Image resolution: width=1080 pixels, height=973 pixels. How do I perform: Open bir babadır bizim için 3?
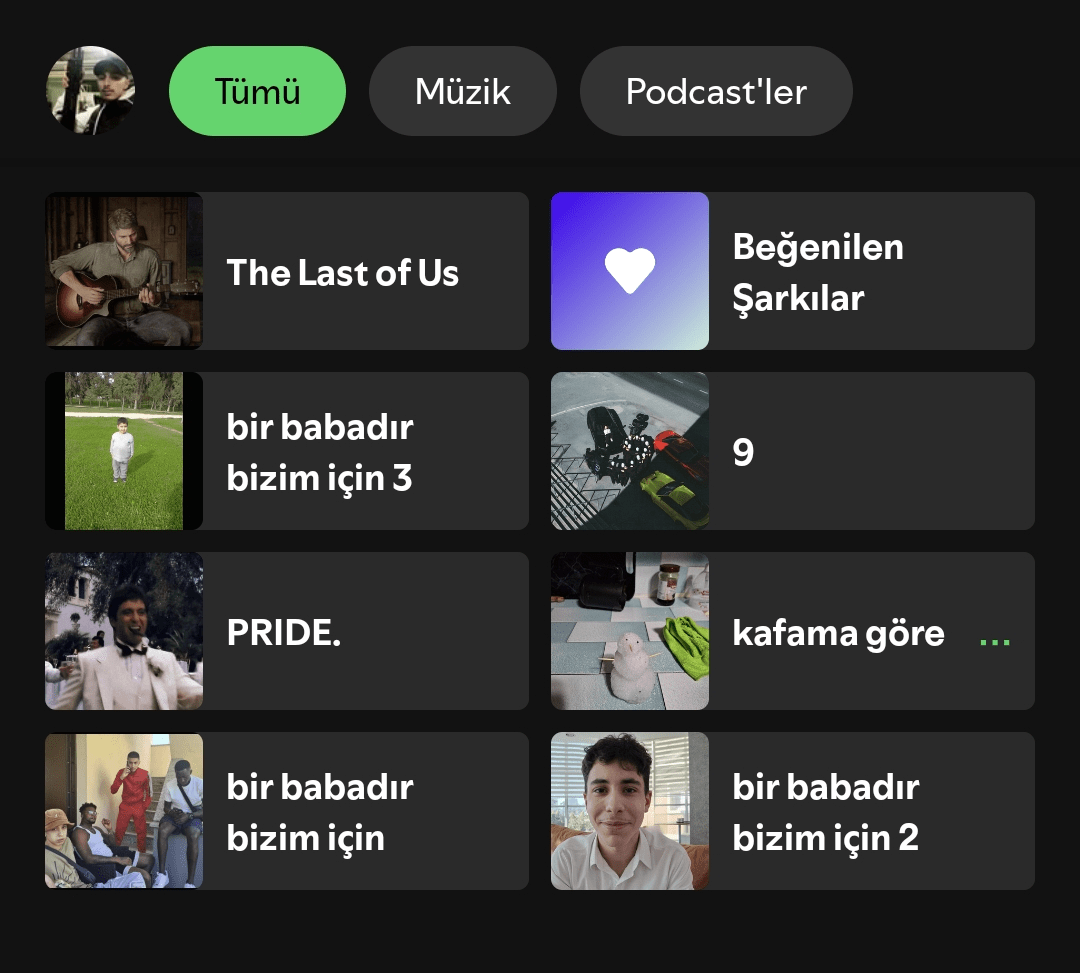click(287, 451)
